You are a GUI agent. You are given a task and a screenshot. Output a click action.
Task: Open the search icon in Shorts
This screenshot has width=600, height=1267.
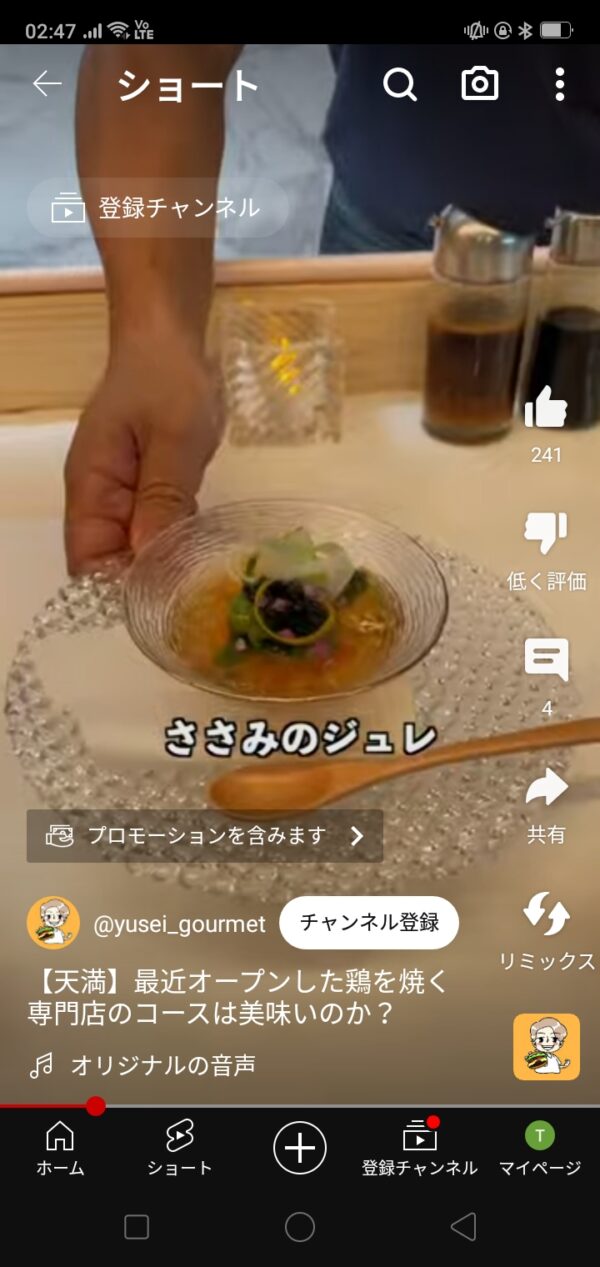[400, 85]
